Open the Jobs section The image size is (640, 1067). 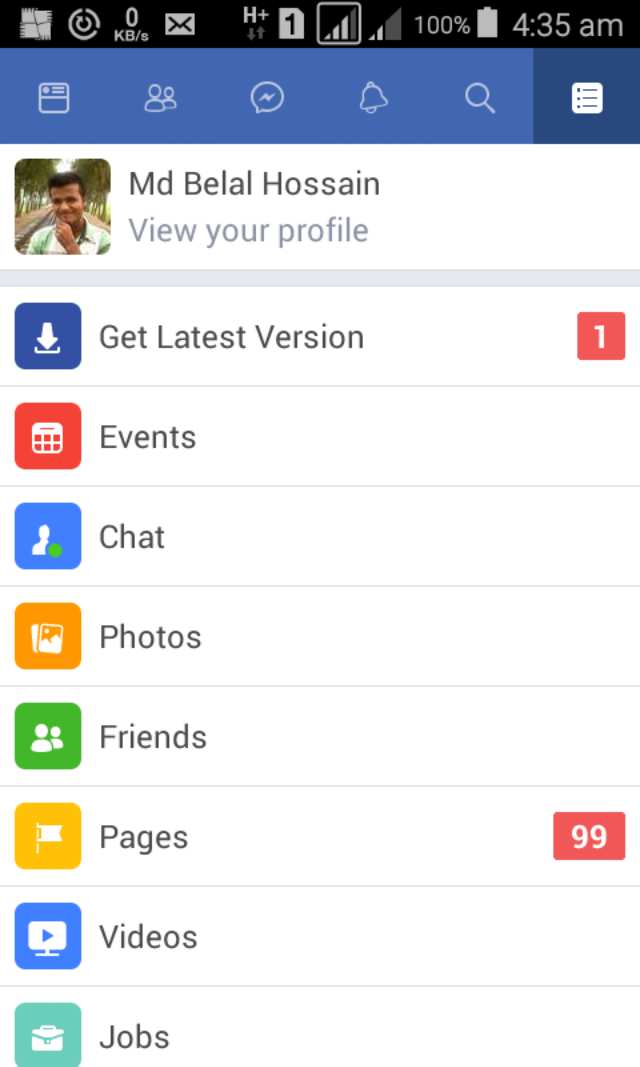pos(134,1035)
